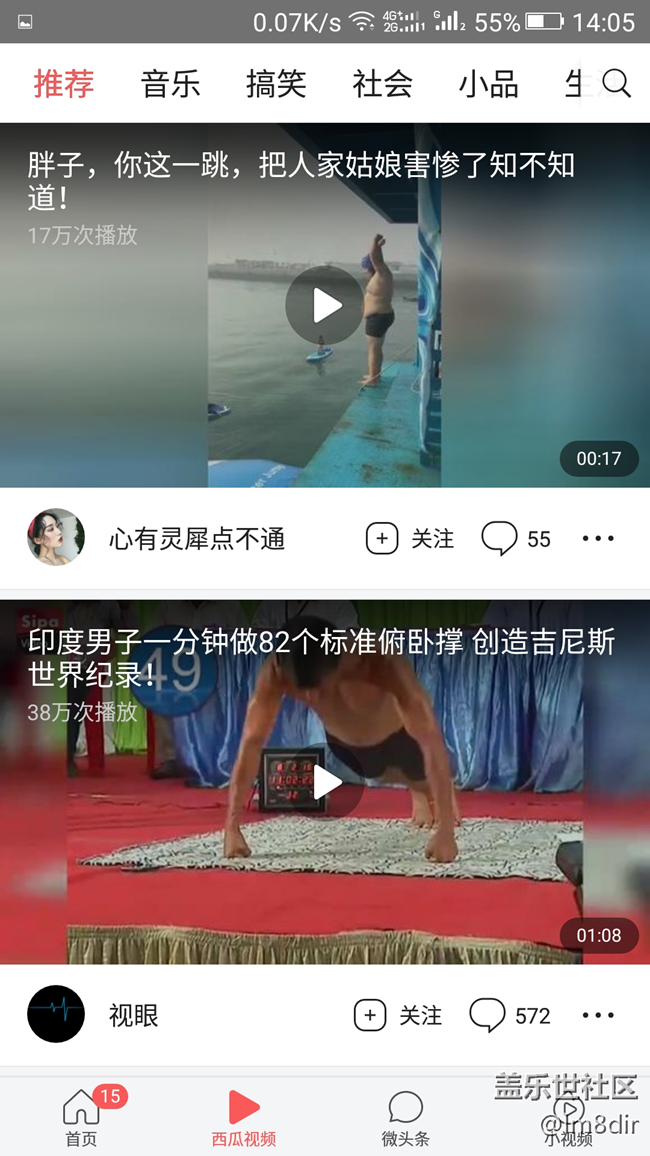The height and width of the screenshot is (1156, 650).
Task: Open 视眼's profile avatar
Action: 56,1015
